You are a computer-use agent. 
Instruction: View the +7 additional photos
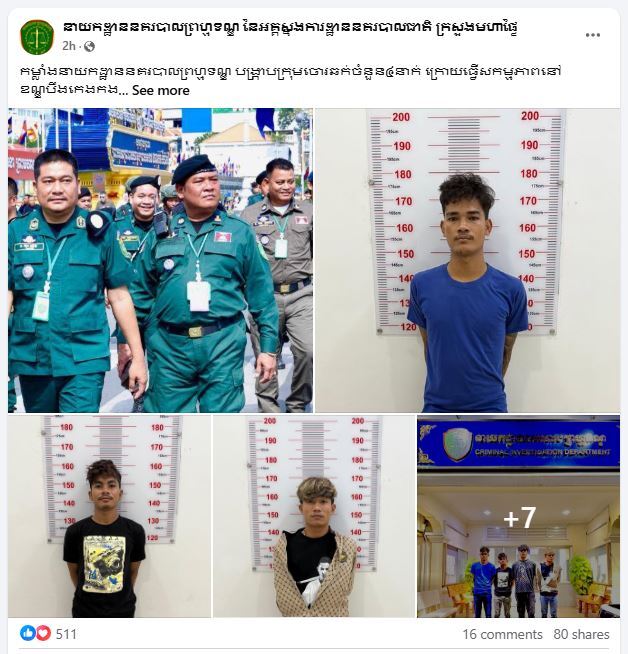click(518, 517)
